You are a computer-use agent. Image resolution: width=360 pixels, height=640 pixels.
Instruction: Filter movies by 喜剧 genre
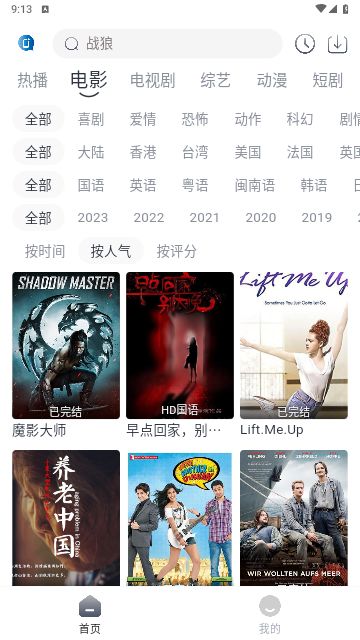[91, 119]
